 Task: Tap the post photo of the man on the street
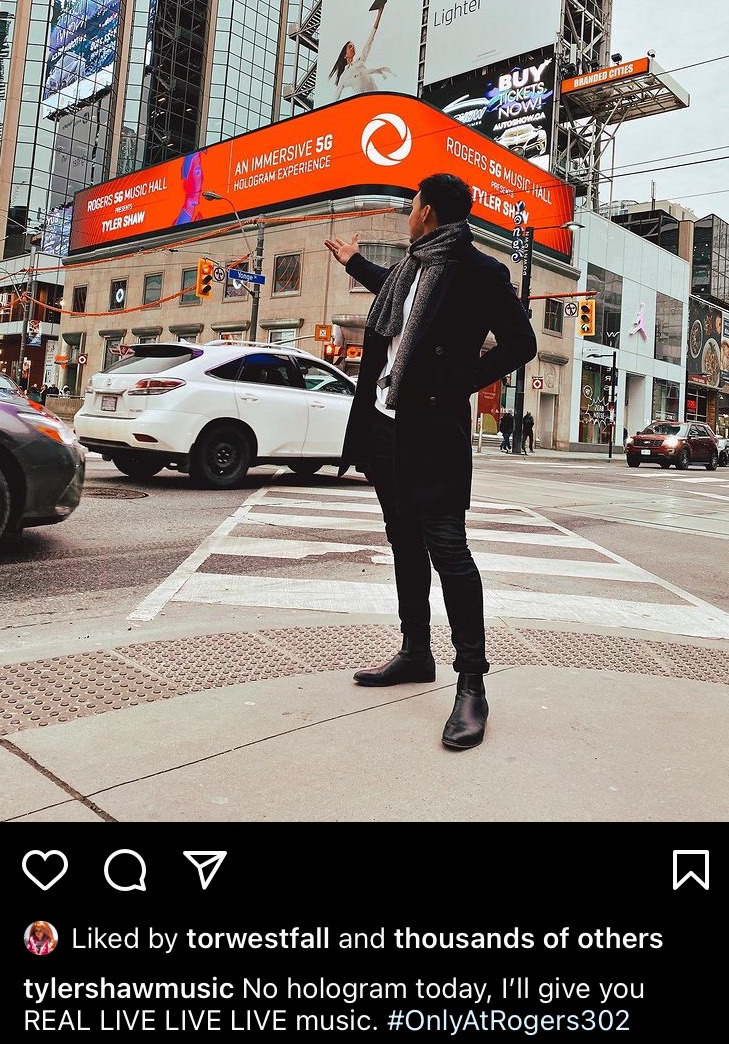364,410
